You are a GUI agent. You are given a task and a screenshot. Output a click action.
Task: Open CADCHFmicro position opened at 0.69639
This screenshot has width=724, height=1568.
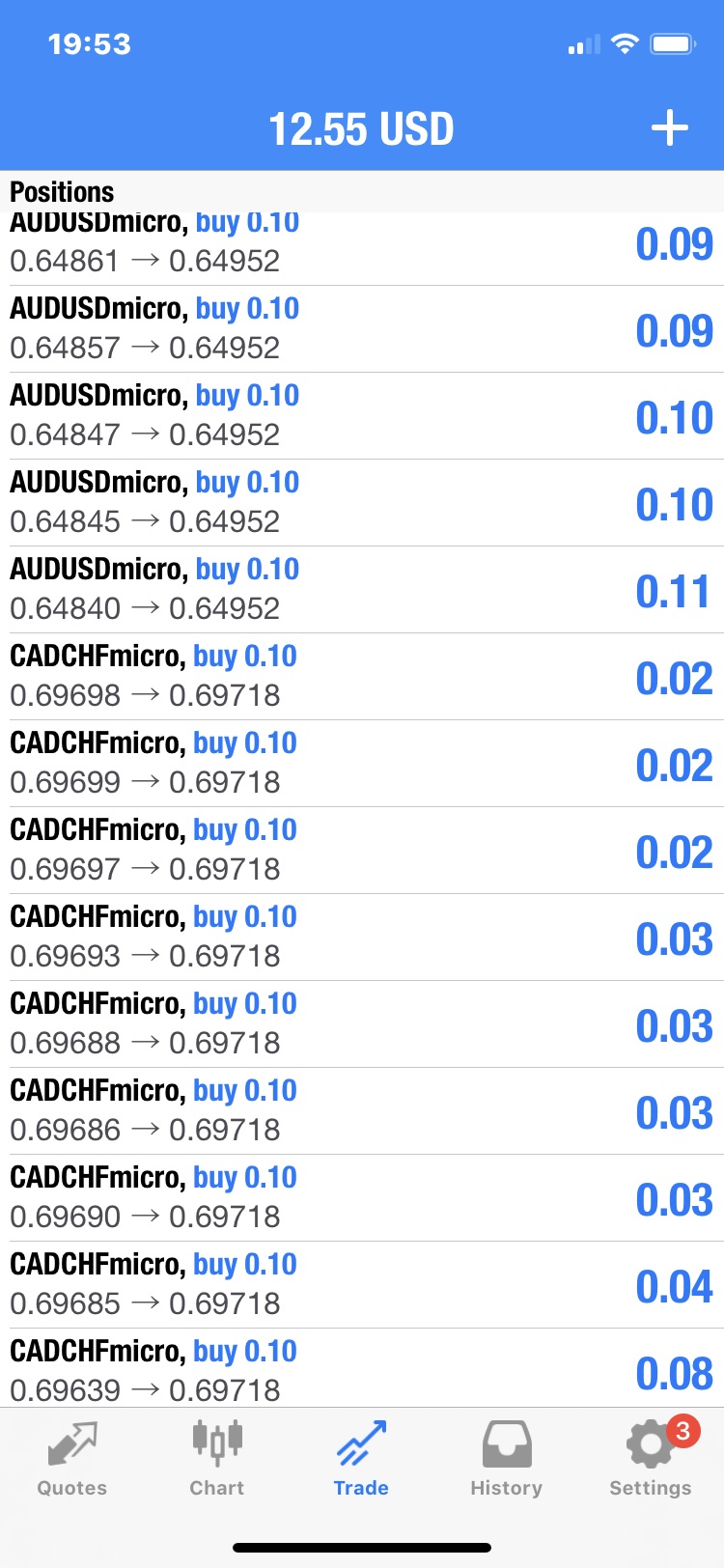coord(362,1368)
